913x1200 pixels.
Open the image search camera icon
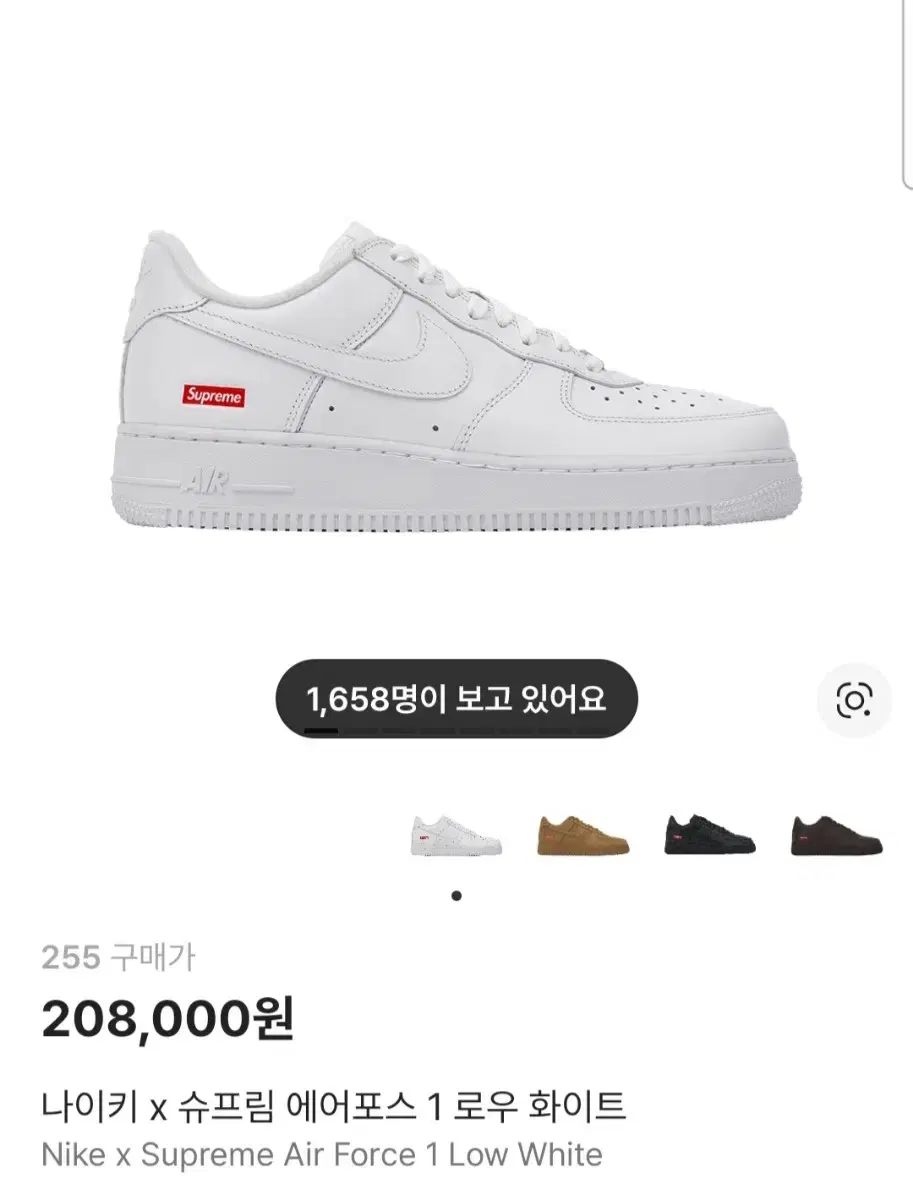coord(854,700)
